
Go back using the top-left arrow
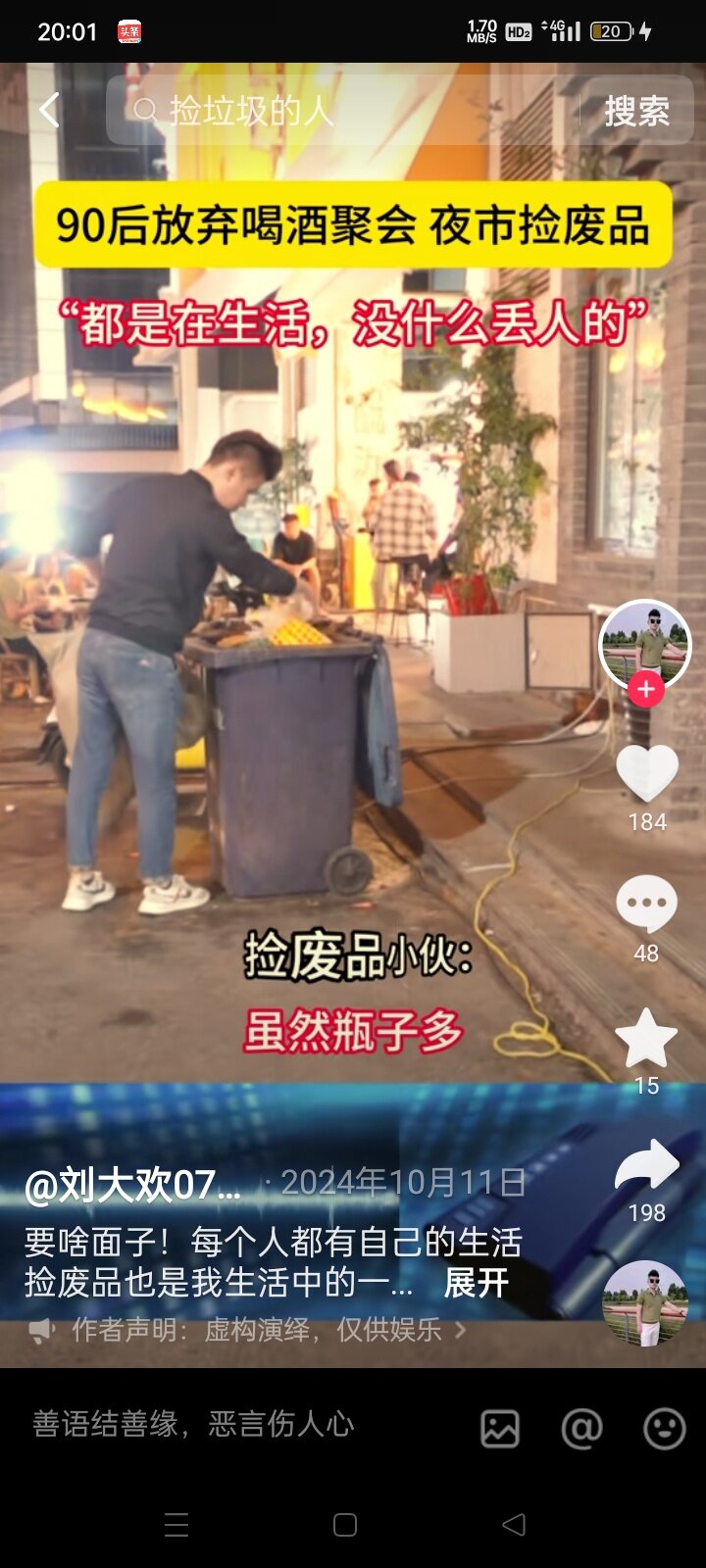pos(49,110)
